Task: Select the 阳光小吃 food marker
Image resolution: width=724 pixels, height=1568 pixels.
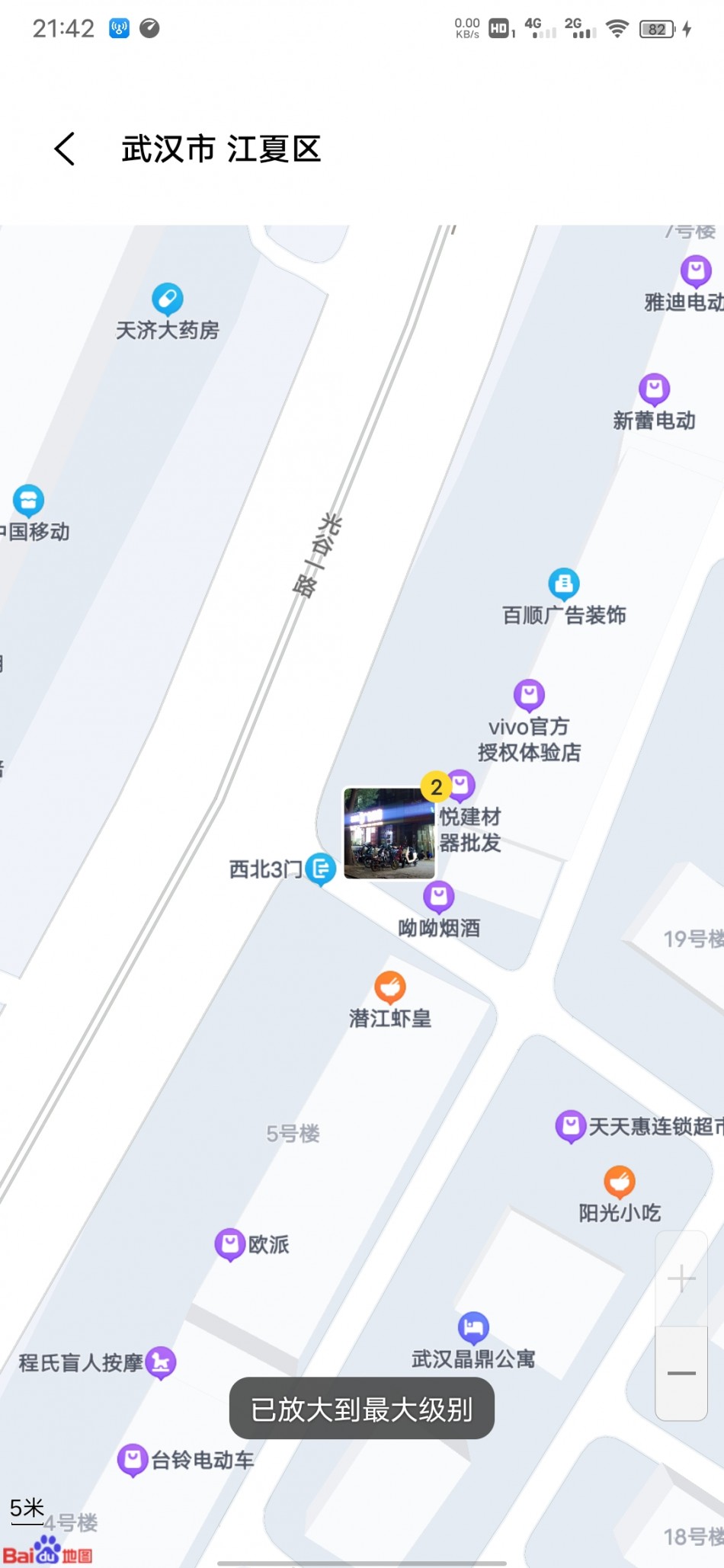Action: 620,1182
